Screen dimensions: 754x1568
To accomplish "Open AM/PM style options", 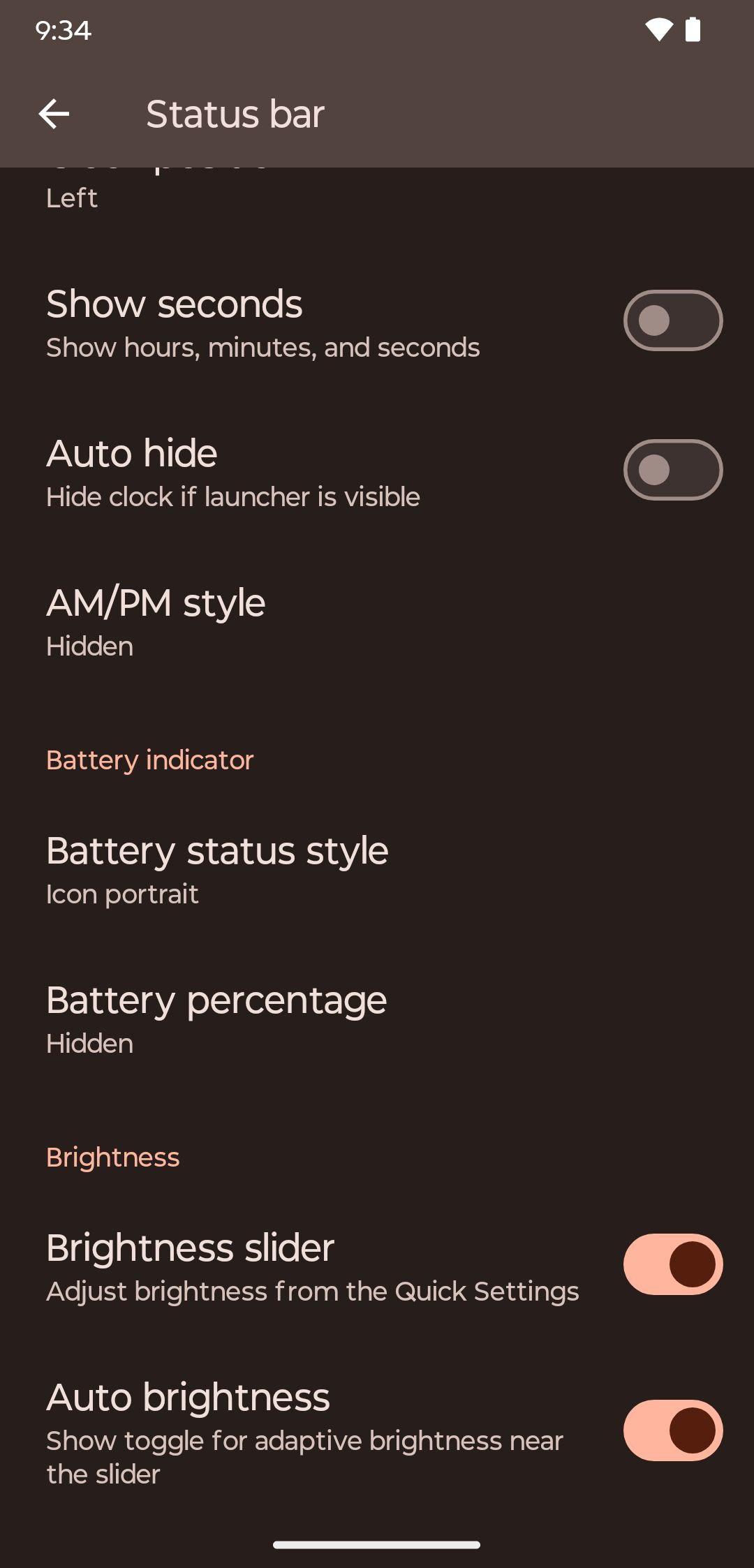I will (x=377, y=623).
